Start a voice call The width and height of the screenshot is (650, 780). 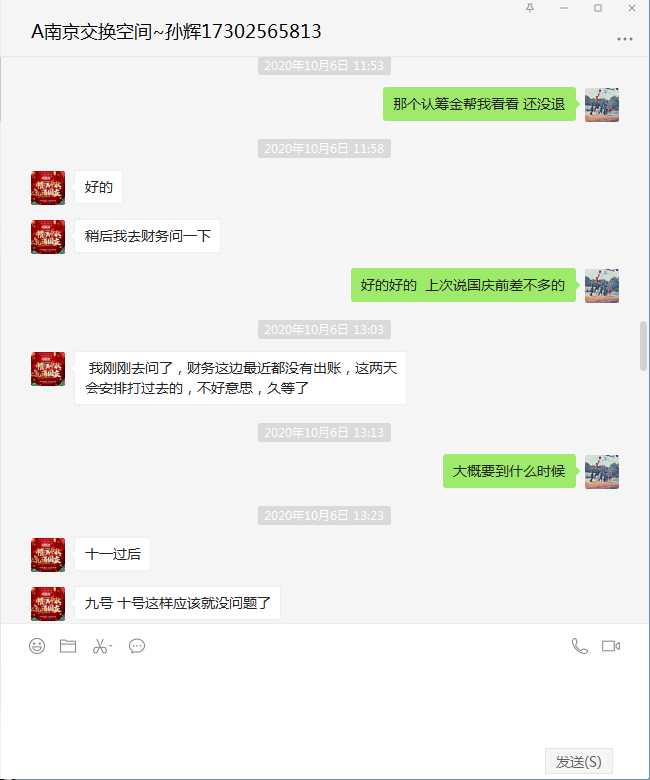click(579, 646)
